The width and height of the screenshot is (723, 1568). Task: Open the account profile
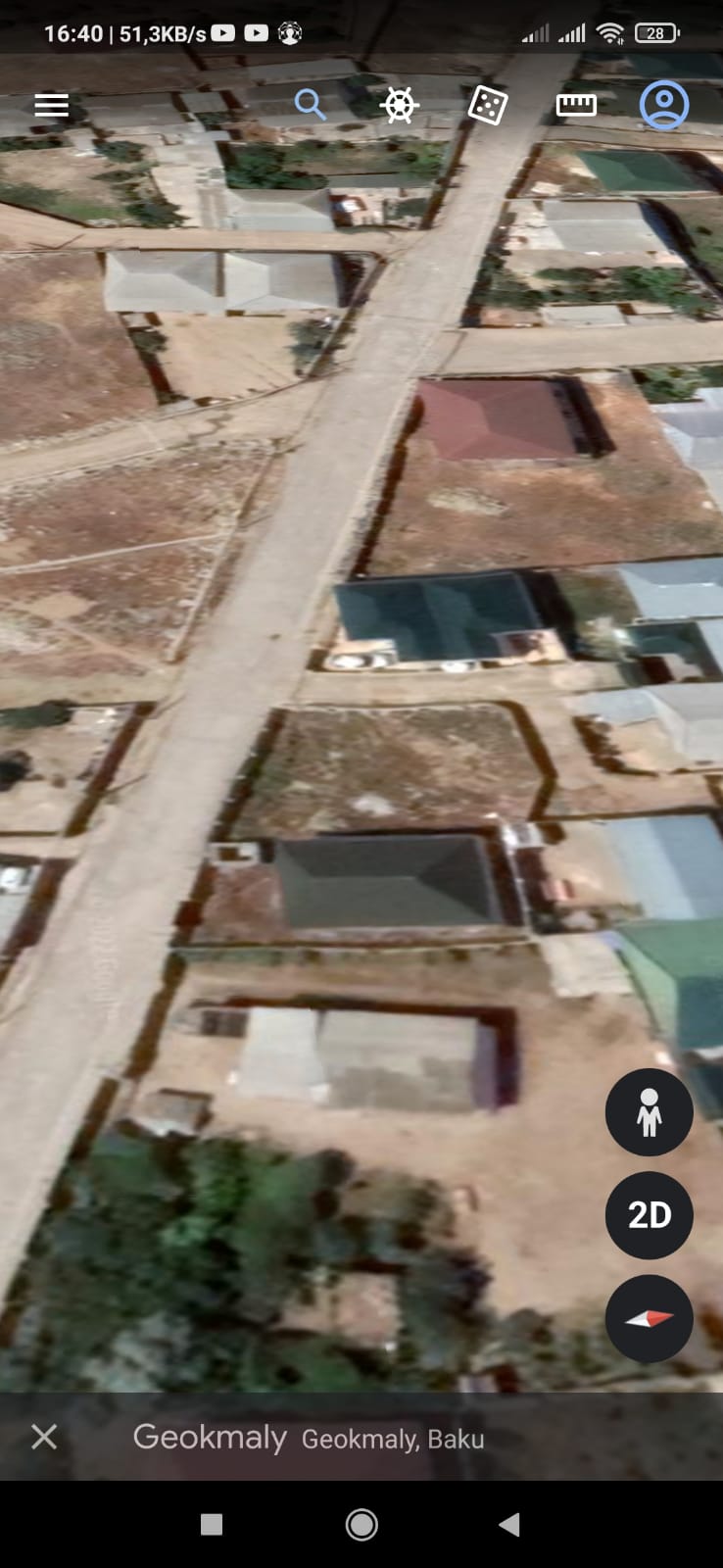pos(664,105)
